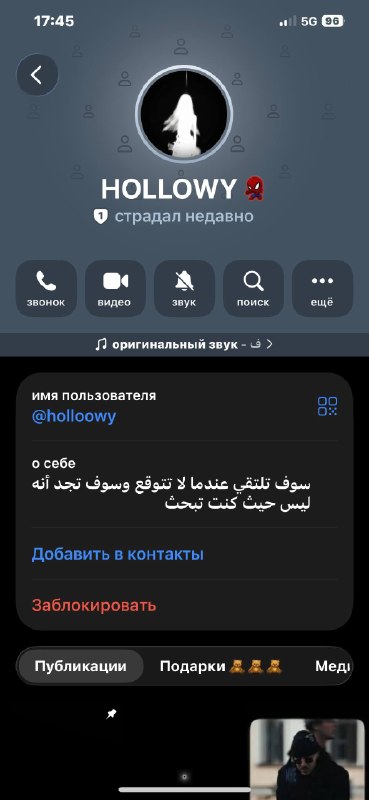Block user with Заблокировать
Viewport: 369px width, 800px height.
[94, 606]
